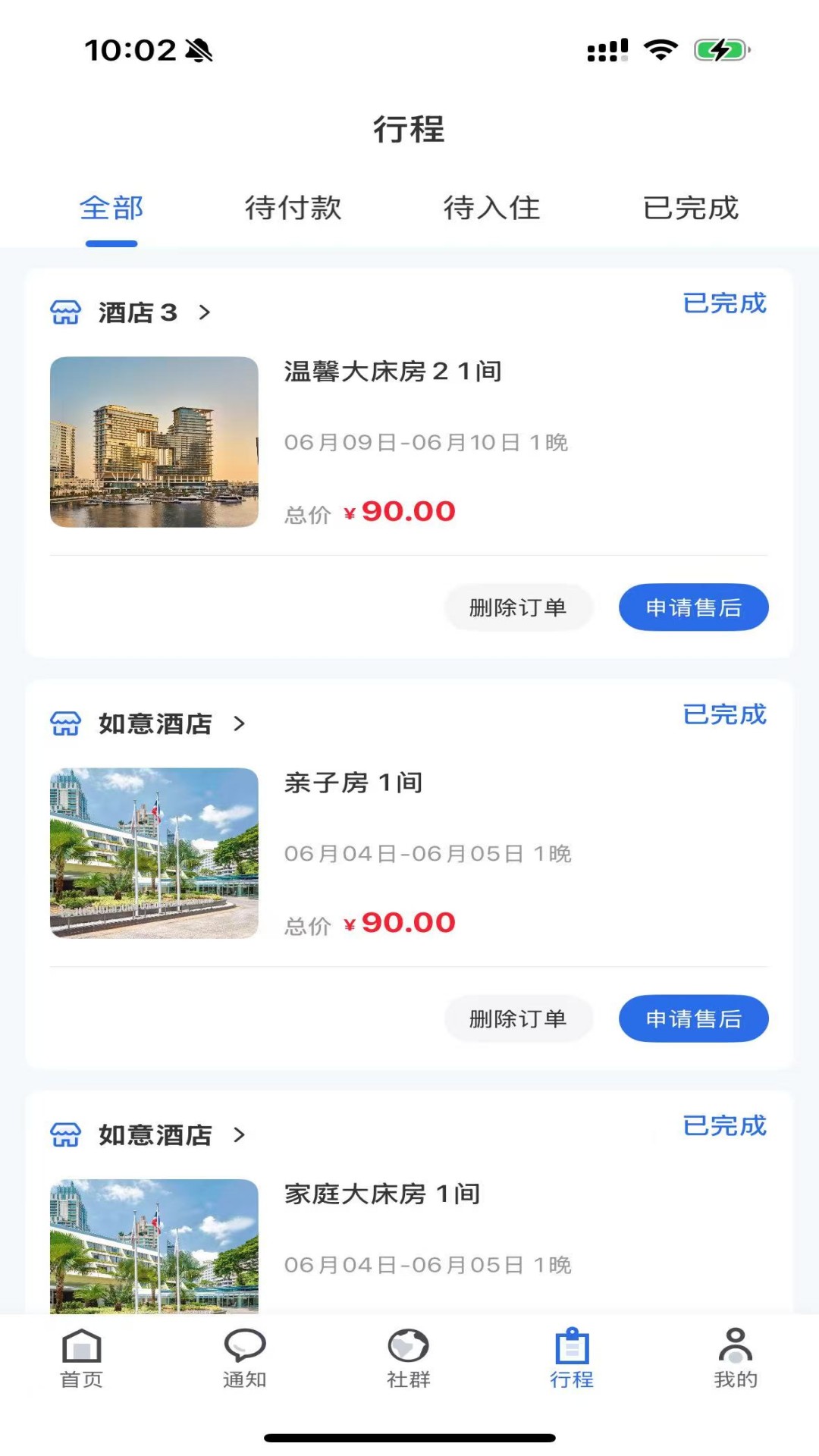Click the storefront icon beside the first 如意酒店
This screenshot has height=1456, width=819.
pyautogui.click(x=67, y=724)
